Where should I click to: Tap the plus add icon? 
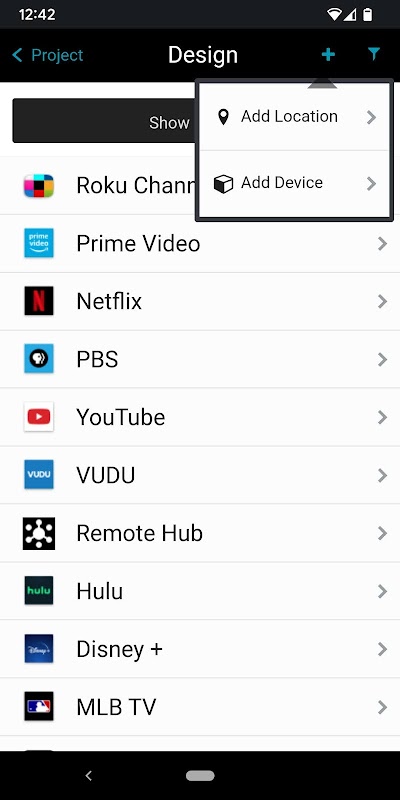(328, 54)
